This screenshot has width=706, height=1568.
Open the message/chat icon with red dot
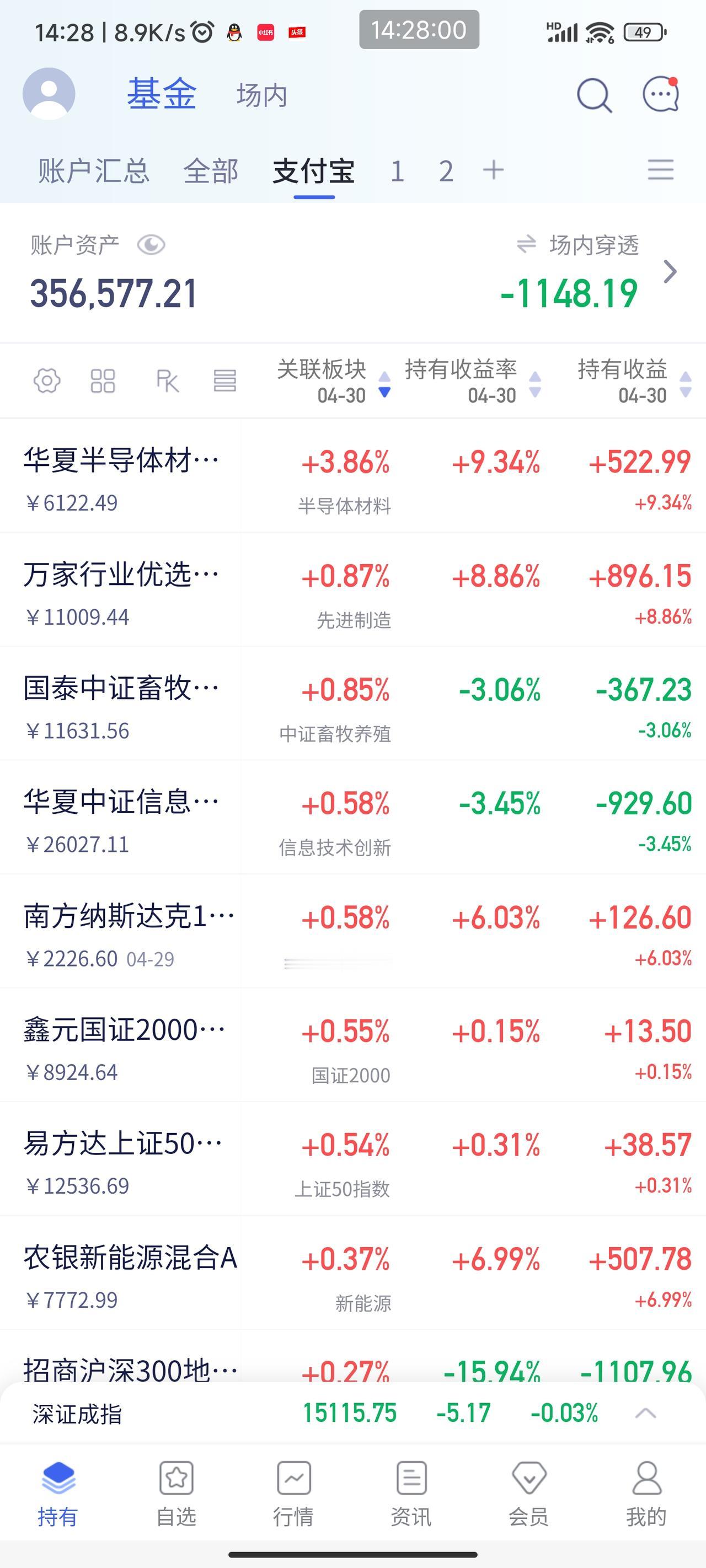pyautogui.click(x=660, y=94)
